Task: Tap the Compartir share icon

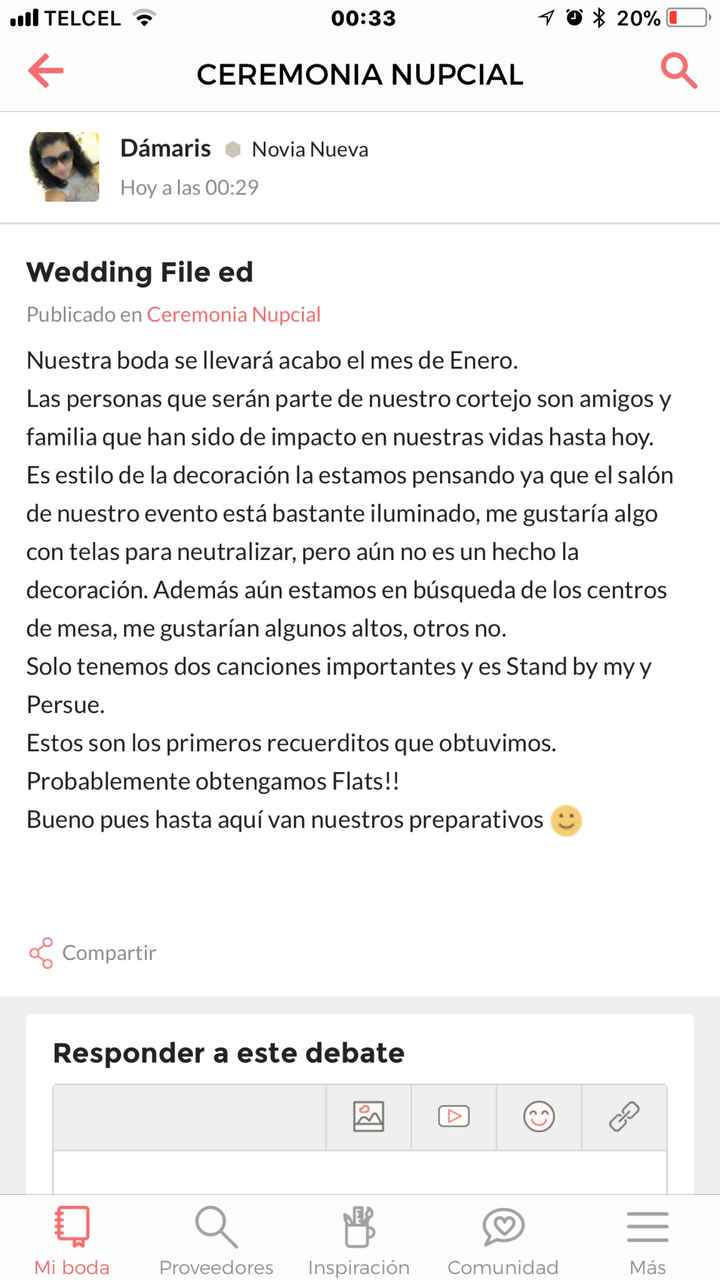Action: (x=40, y=951)
